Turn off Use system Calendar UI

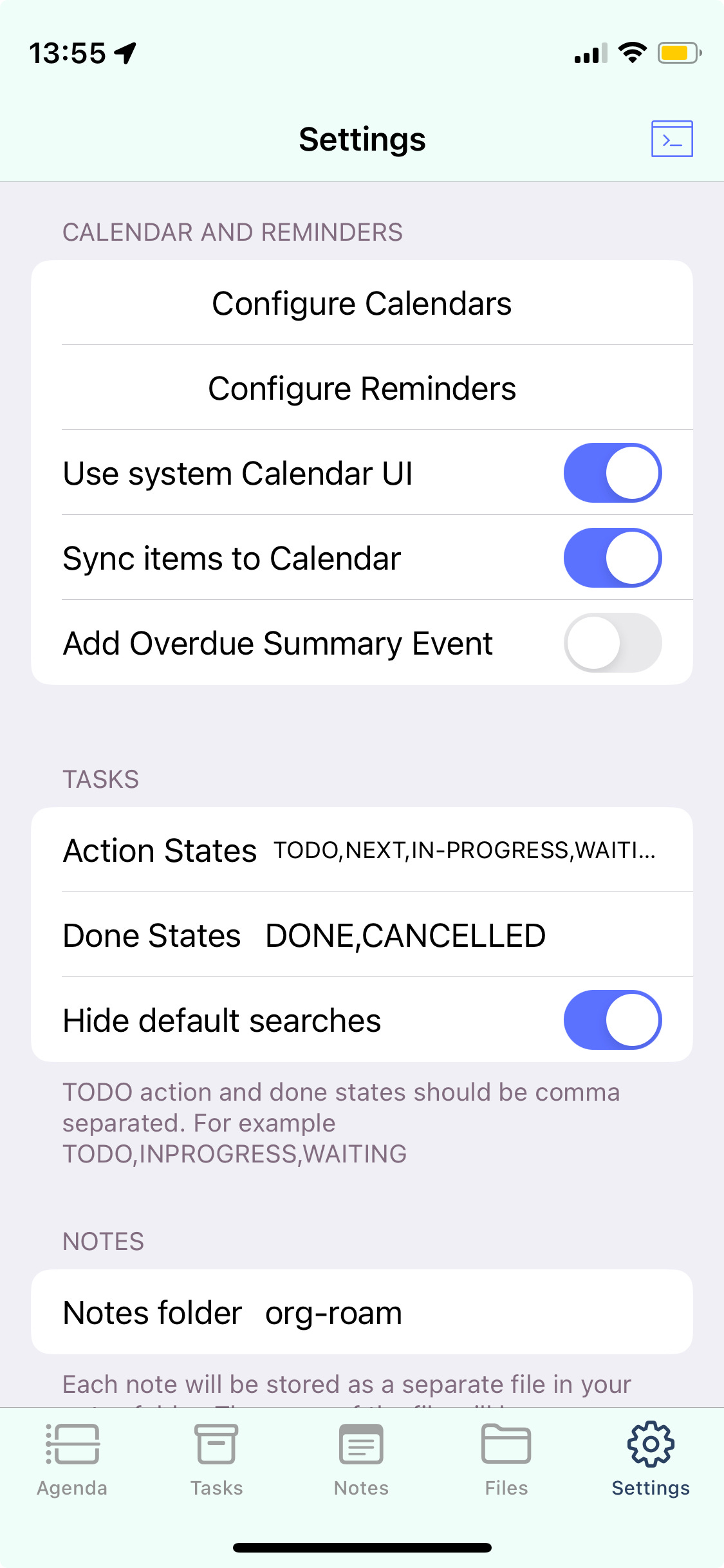(612, 473)
